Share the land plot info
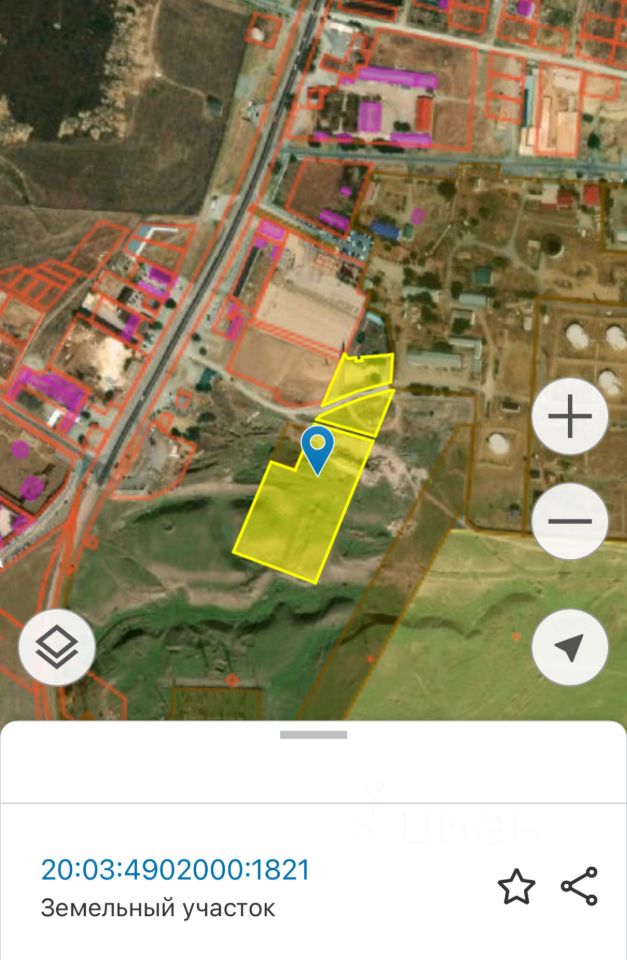Screen dimensions: 627x960 [x=579, y=887]
